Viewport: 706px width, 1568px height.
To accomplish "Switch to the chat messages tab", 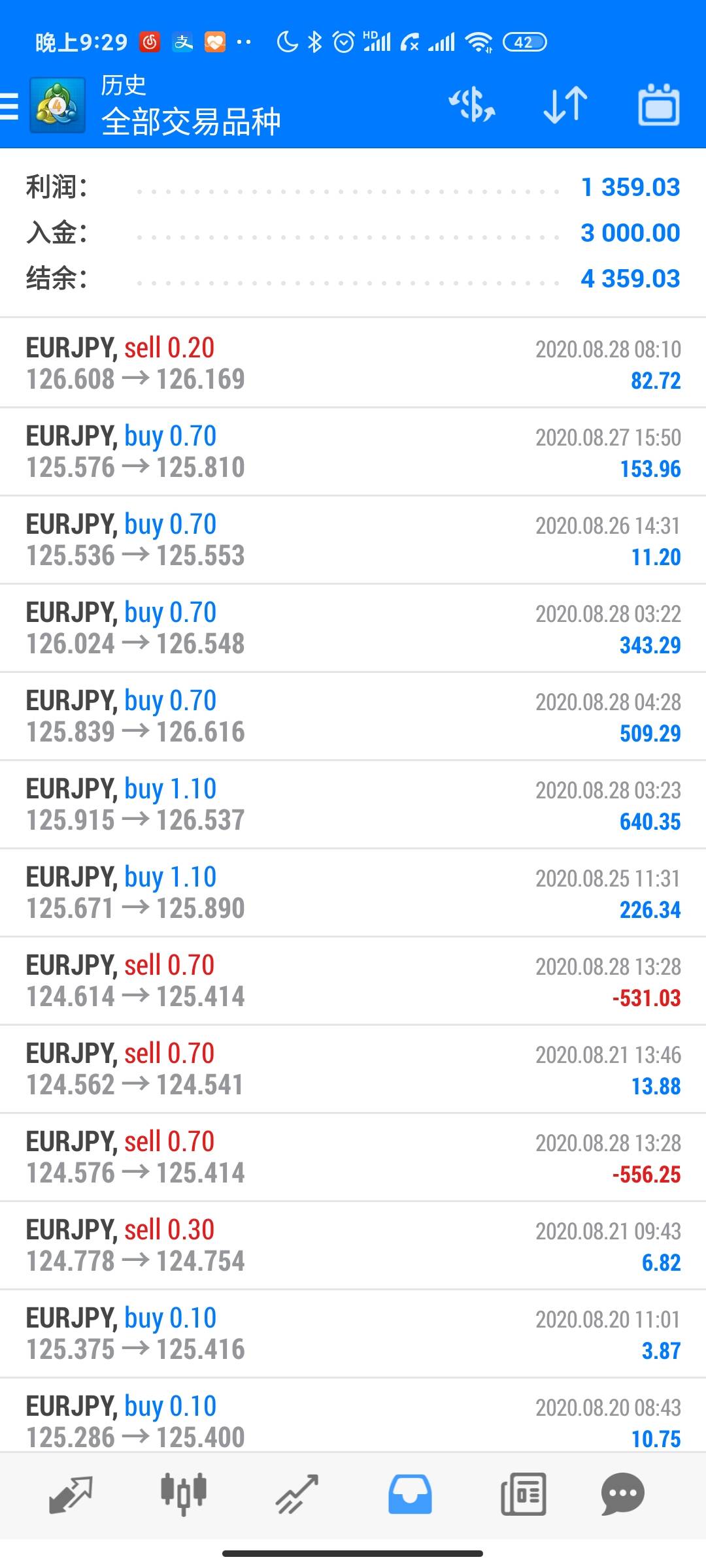I will point(622,1494).
